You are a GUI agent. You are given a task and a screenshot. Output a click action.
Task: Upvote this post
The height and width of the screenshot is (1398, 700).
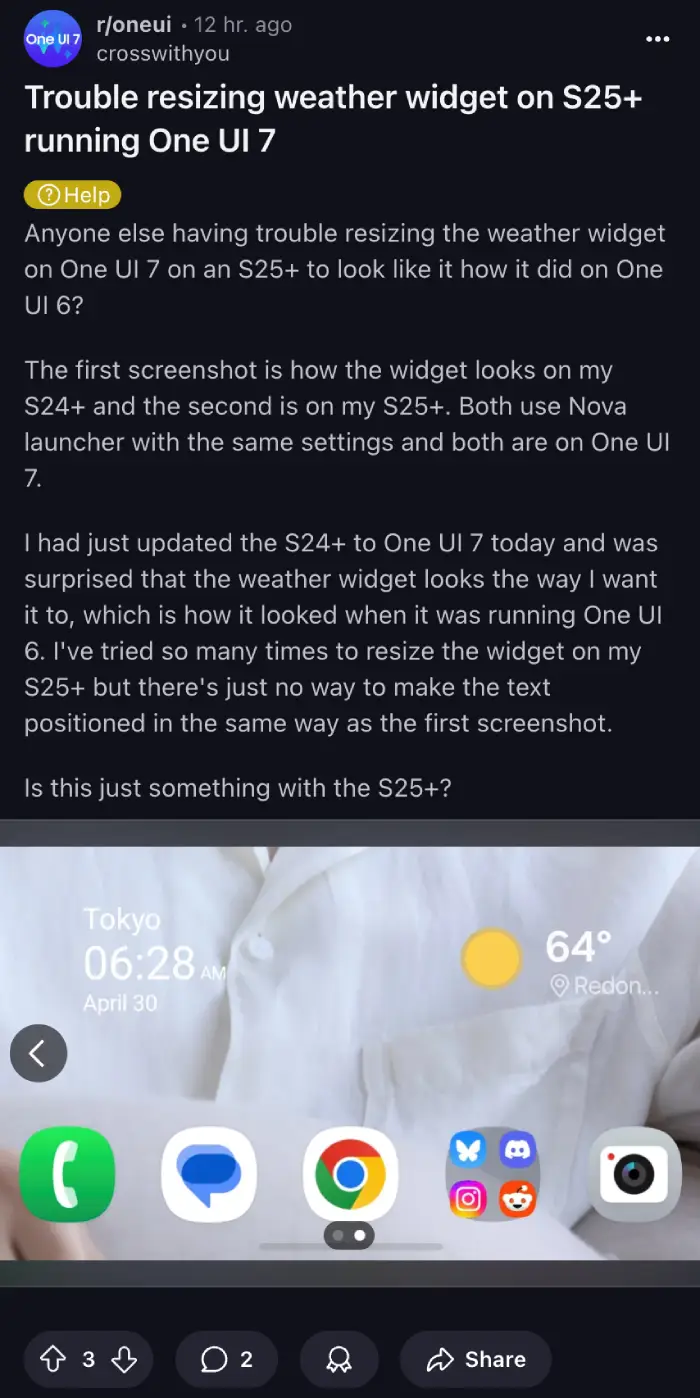tap(52, 1359)
